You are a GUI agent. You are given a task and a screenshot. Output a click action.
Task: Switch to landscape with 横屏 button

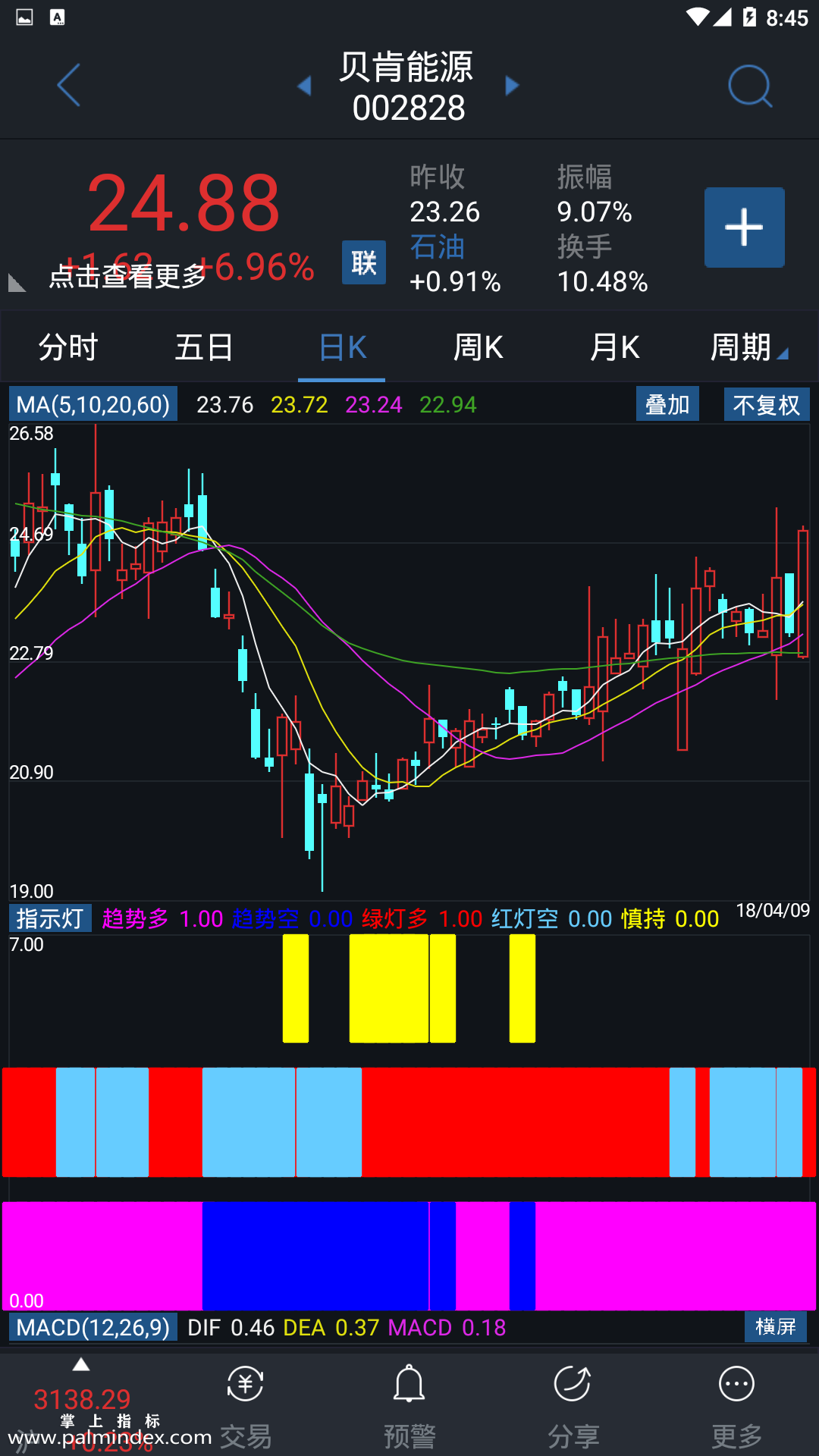[775, 1327]
